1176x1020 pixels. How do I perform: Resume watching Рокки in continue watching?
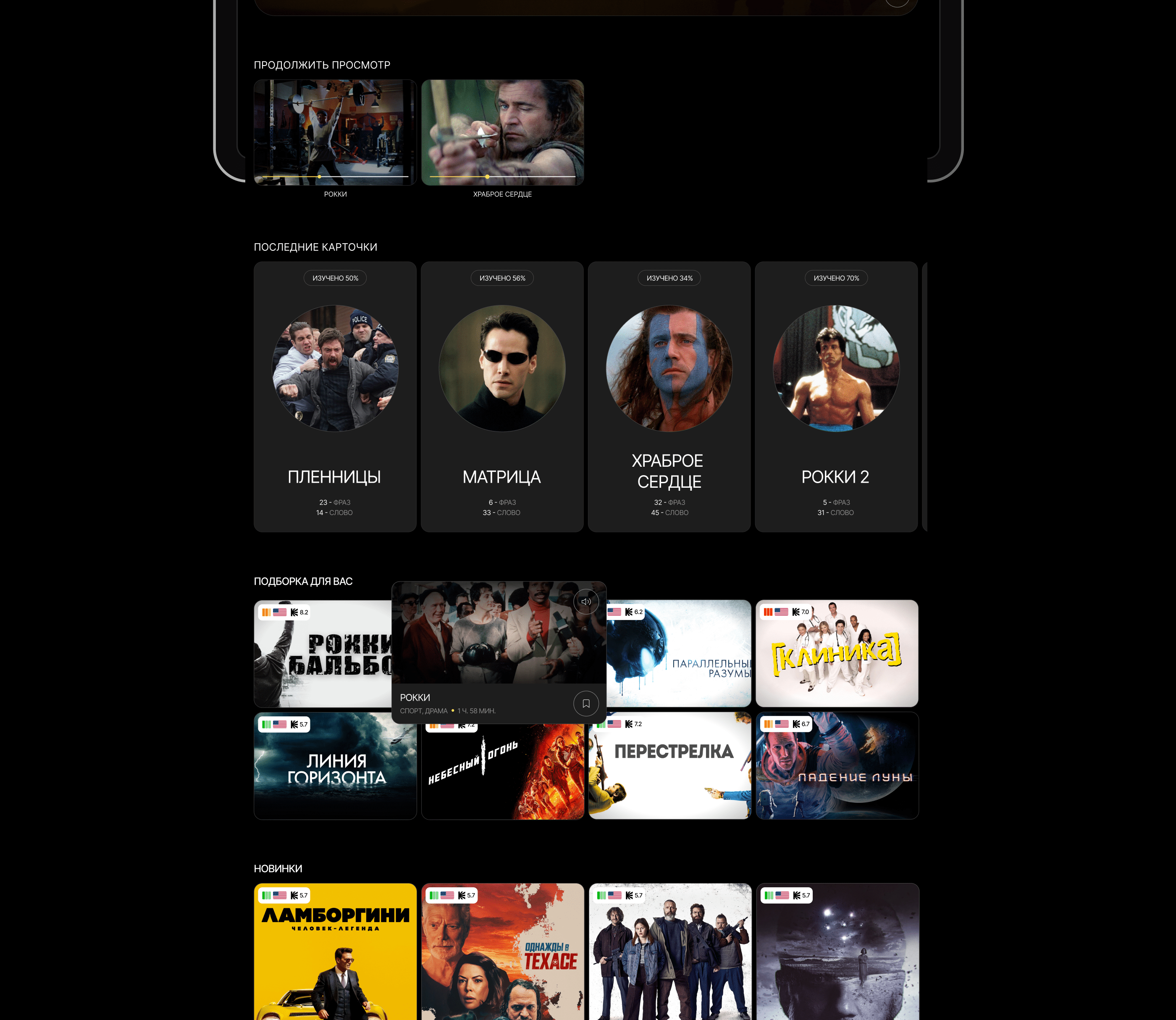coord(335,132)
